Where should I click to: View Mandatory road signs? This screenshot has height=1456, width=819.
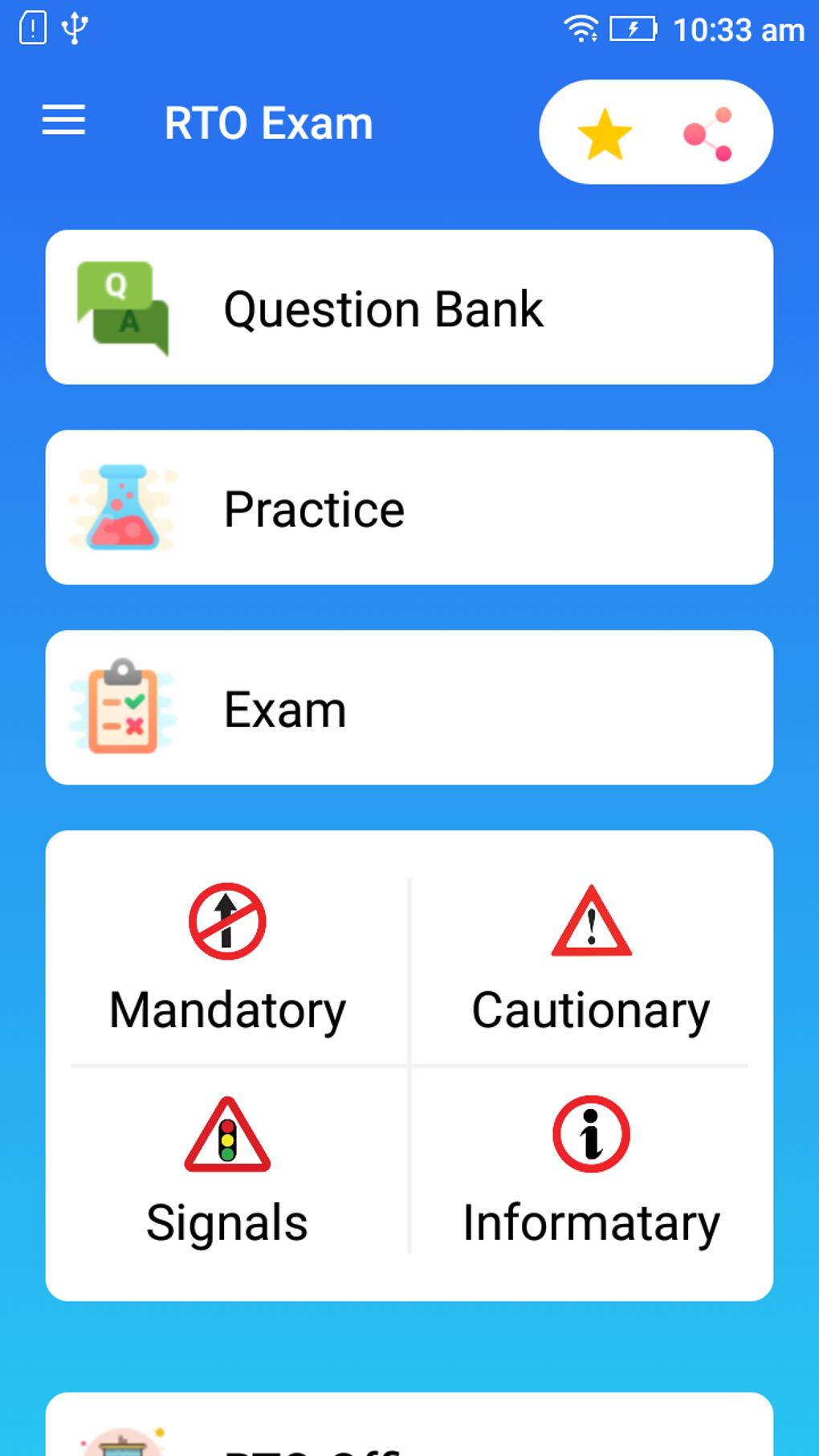(228, 960)
